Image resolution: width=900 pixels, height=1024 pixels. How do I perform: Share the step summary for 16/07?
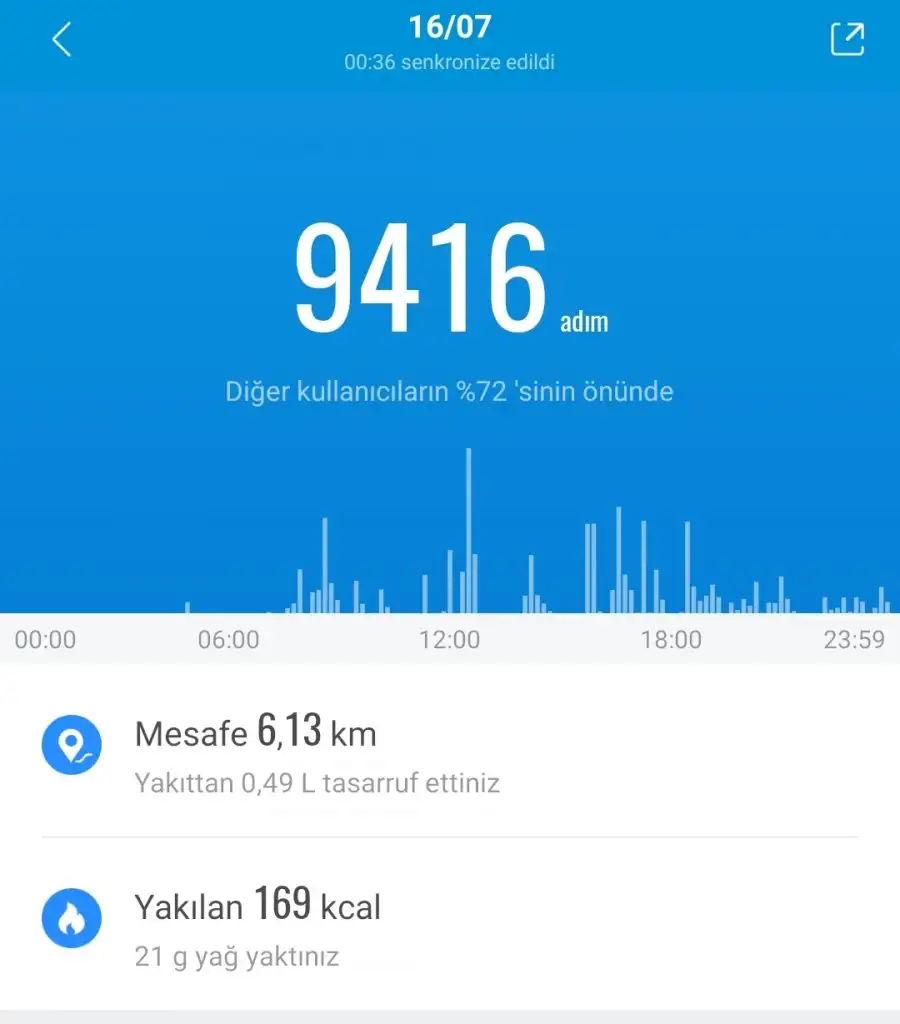pyautogui.click(x=847, y=39)
